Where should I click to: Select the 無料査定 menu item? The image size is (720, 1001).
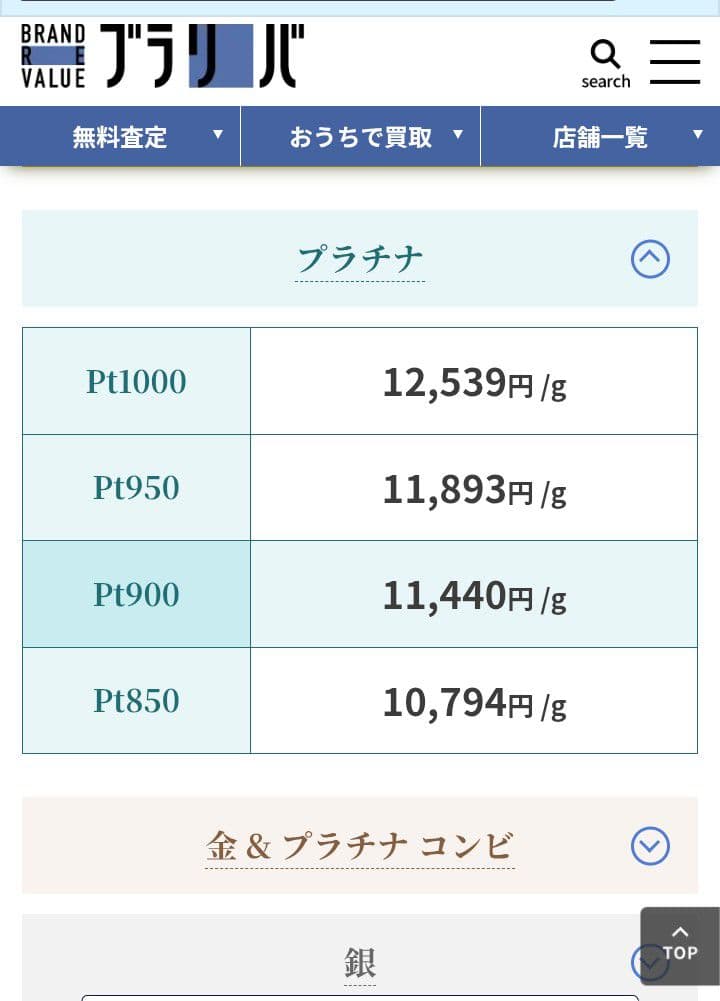click(118, 137)
